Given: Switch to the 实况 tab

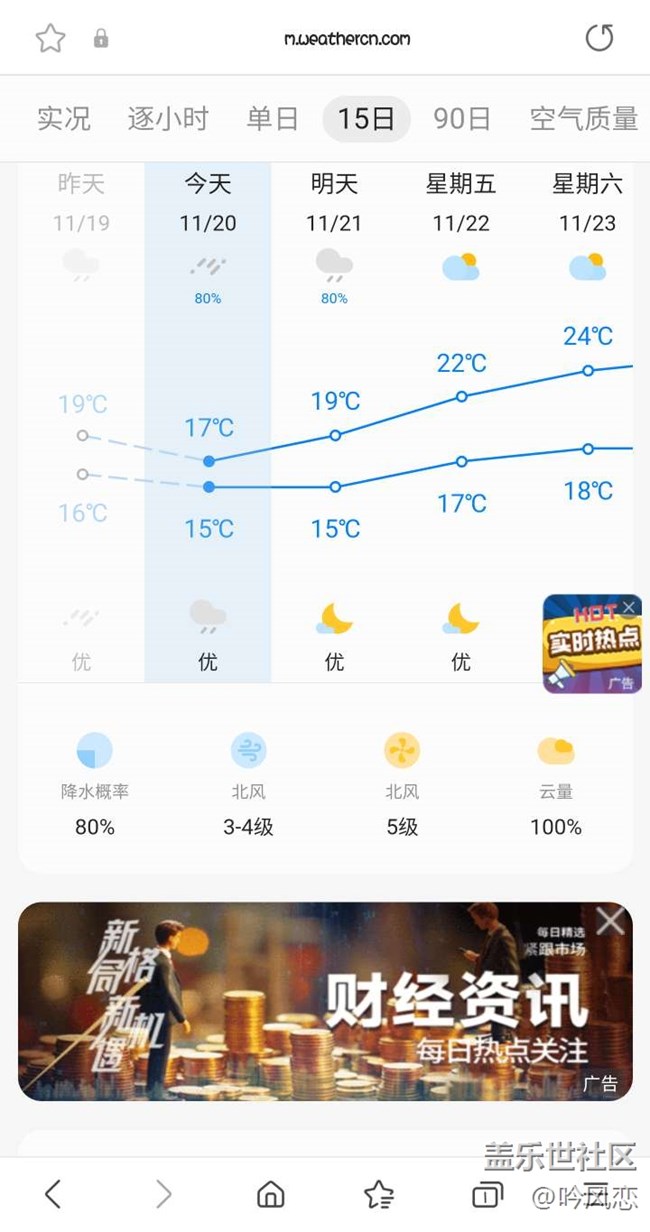Looking at the screenshot, I should pos(63,119).
